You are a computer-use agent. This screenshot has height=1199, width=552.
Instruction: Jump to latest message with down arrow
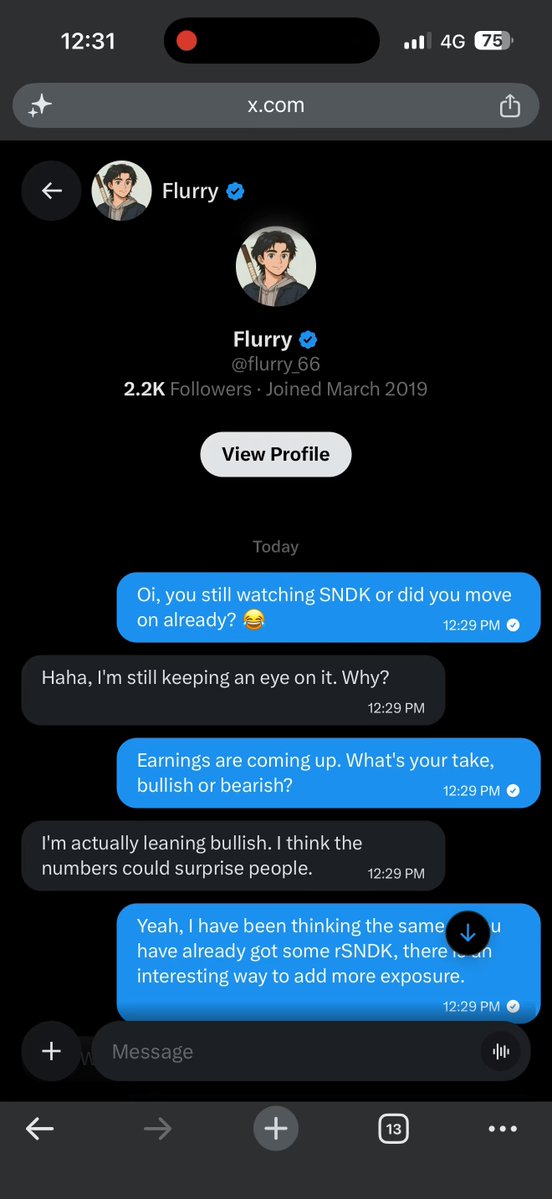pyautogui.click(x=467, y=934)
